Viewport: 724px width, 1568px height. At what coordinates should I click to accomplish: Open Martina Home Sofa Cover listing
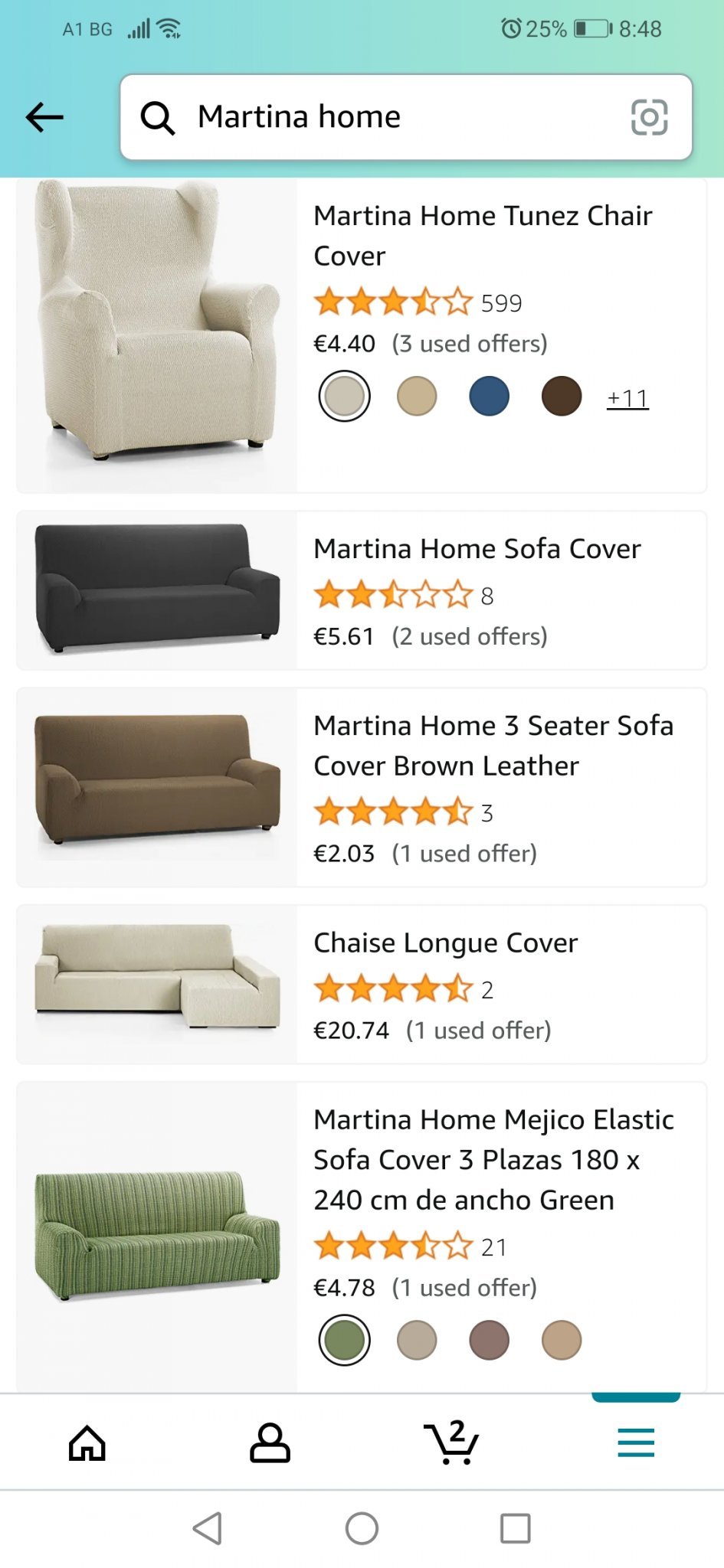[477, 549]
